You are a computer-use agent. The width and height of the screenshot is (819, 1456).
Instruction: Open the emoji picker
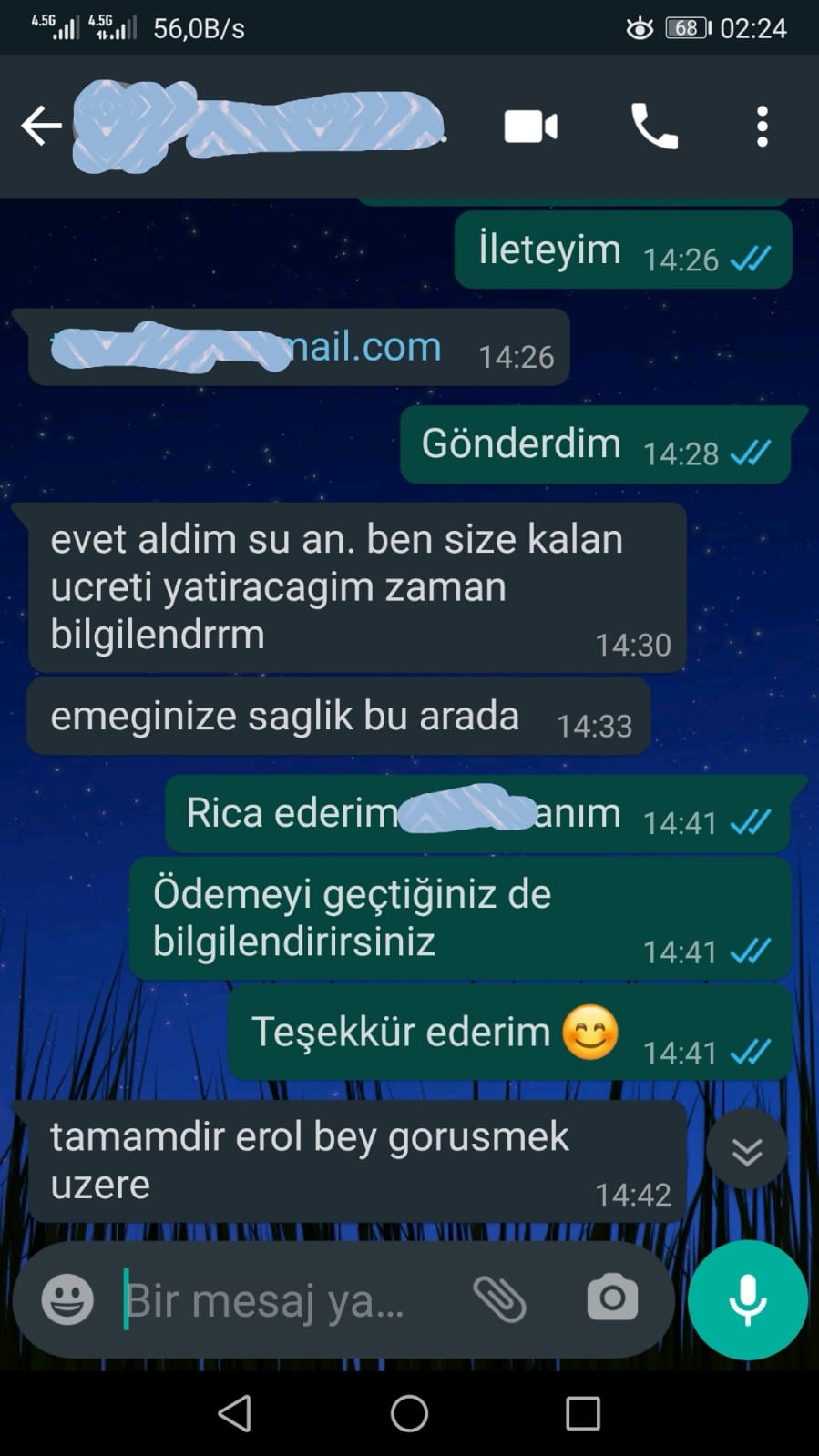pos(67,1299)
